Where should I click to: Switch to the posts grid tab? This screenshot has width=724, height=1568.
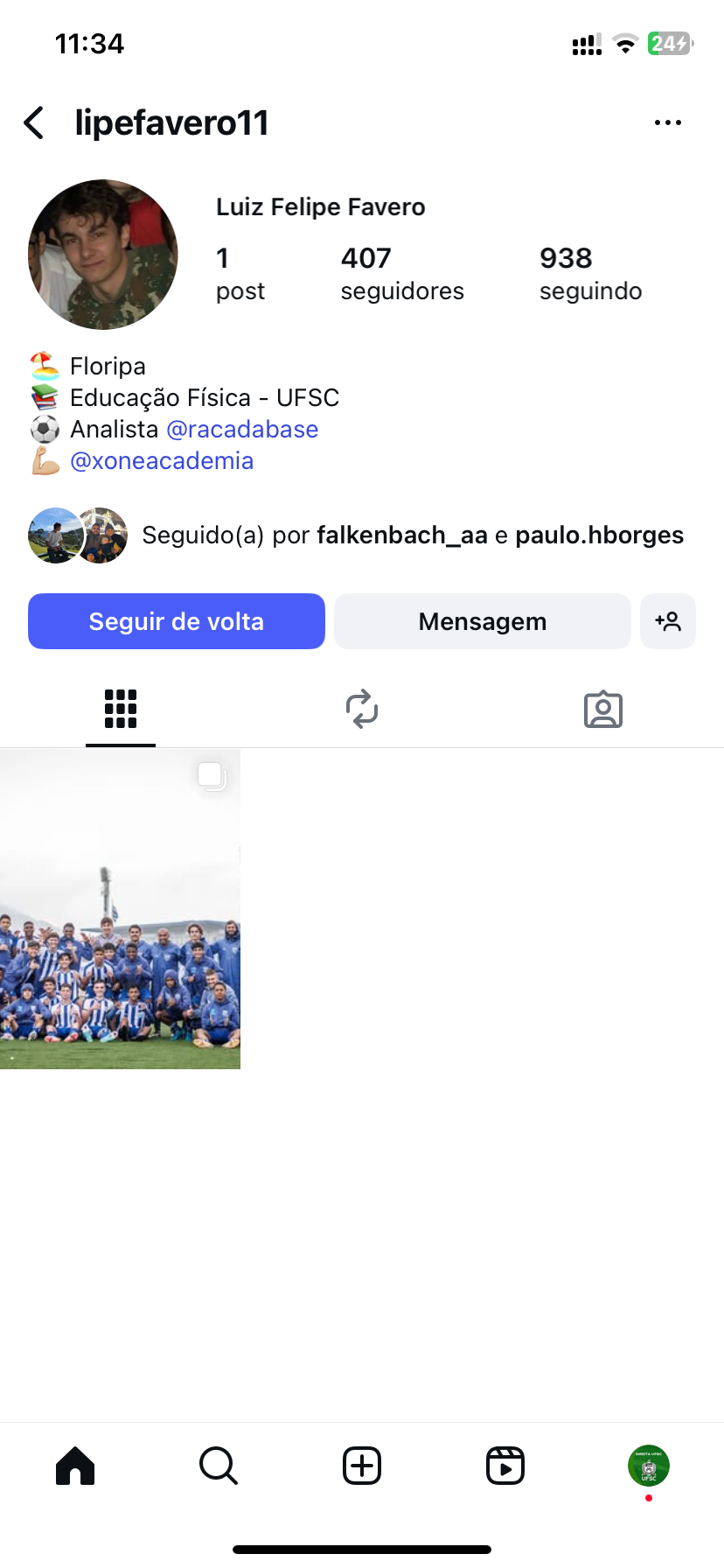point(121,709)
